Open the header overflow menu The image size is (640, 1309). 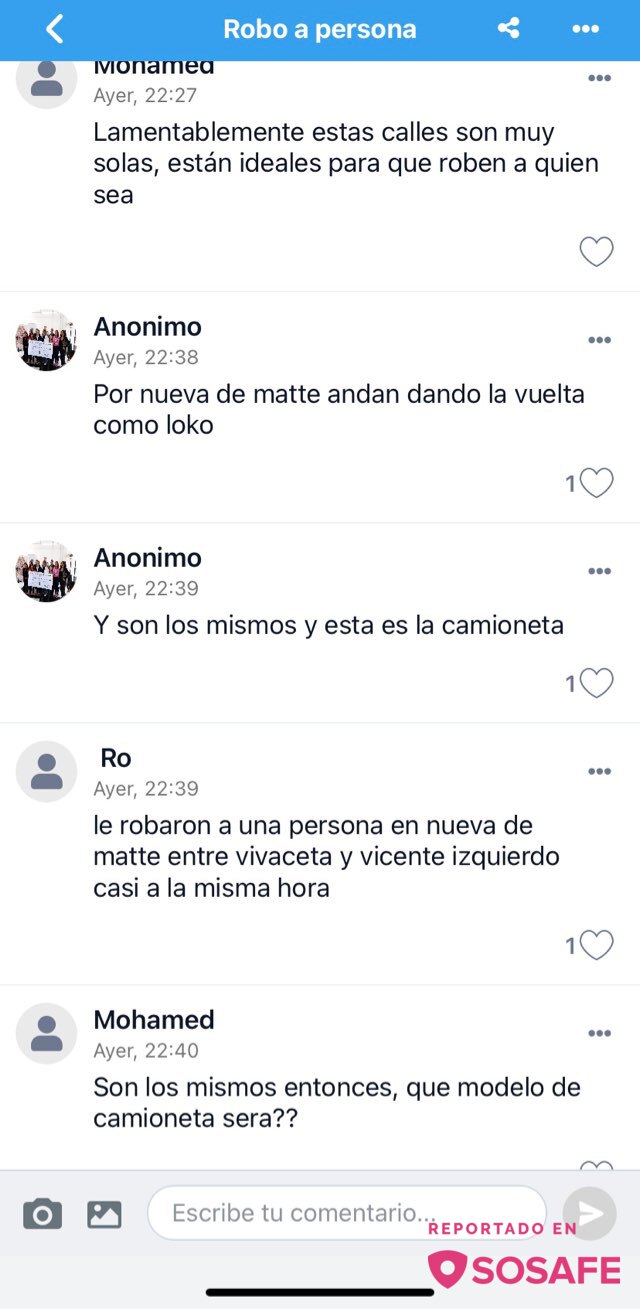coord(585,29)
